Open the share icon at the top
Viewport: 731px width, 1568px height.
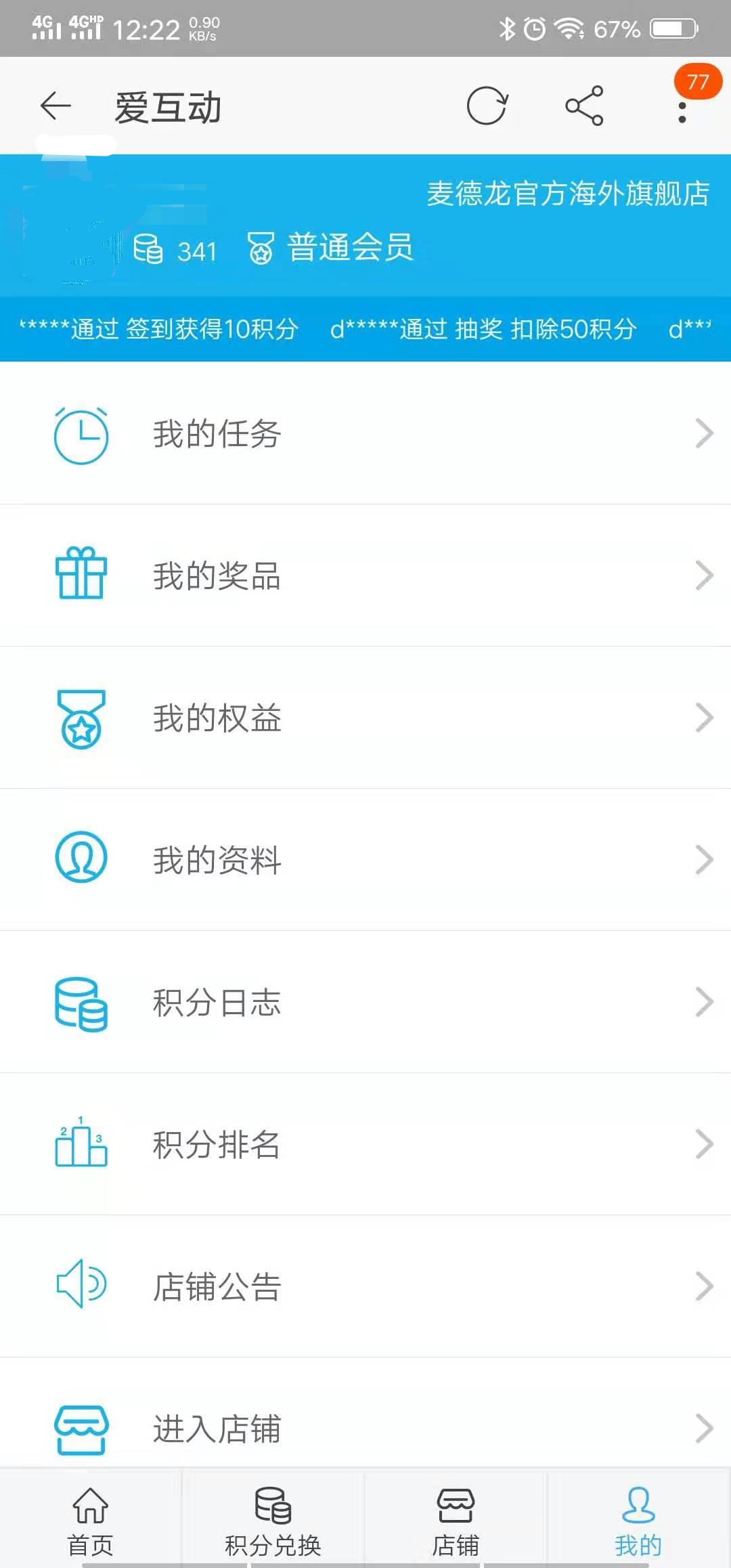(x=583, y=106)
